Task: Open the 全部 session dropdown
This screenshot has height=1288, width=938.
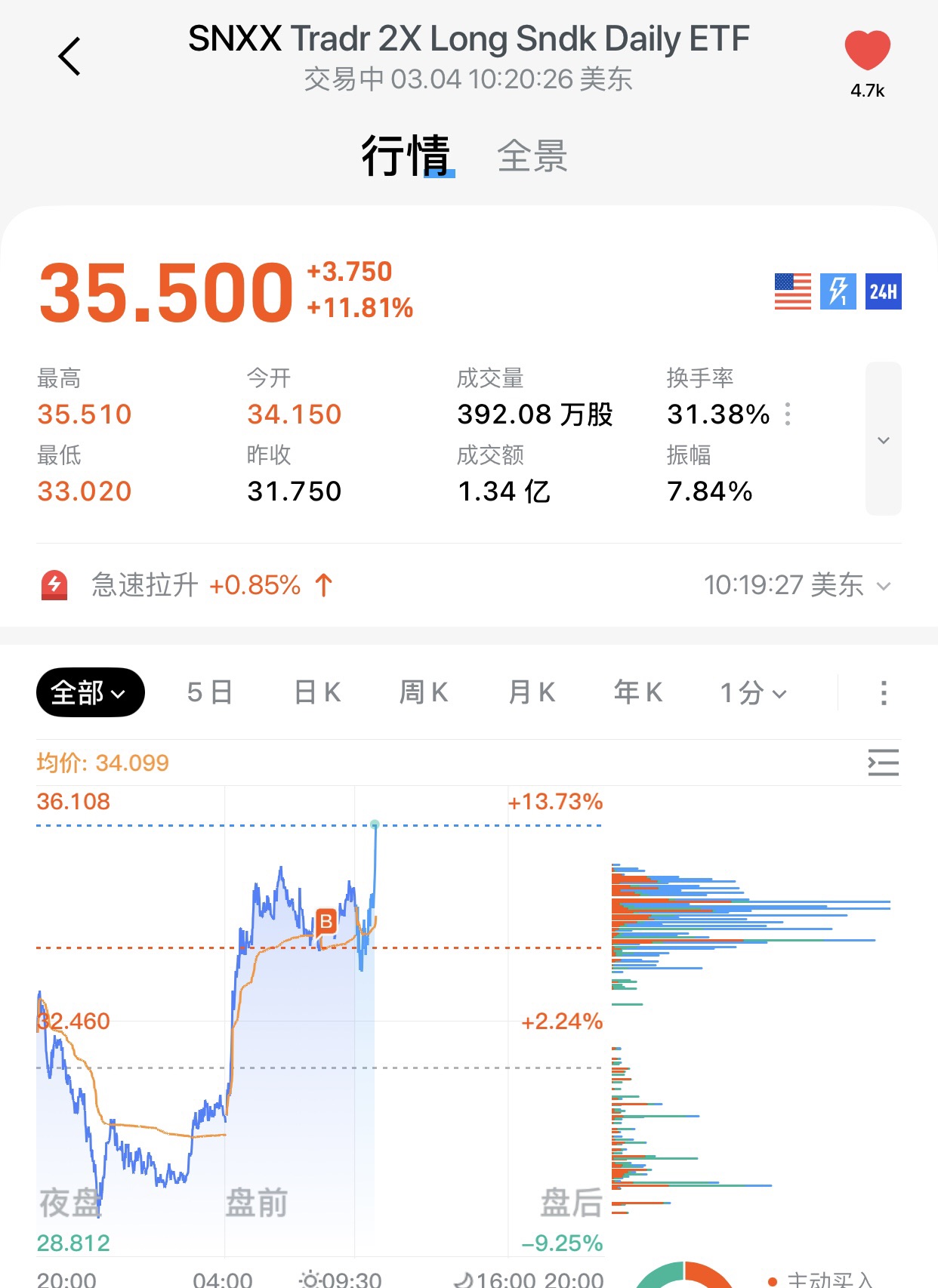Action: point(90,692)
